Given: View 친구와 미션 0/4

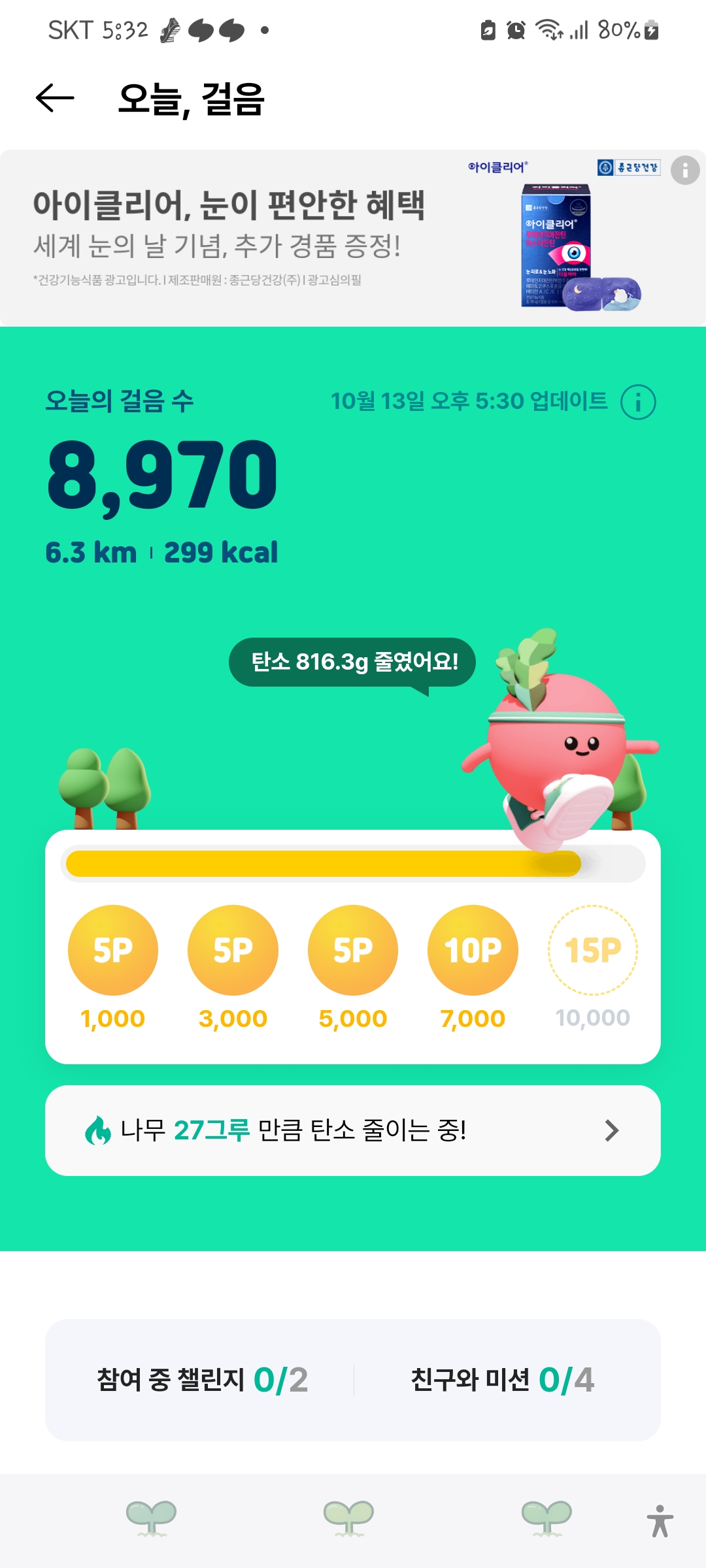Looking at the screenshot, I should click(502, 1380).
